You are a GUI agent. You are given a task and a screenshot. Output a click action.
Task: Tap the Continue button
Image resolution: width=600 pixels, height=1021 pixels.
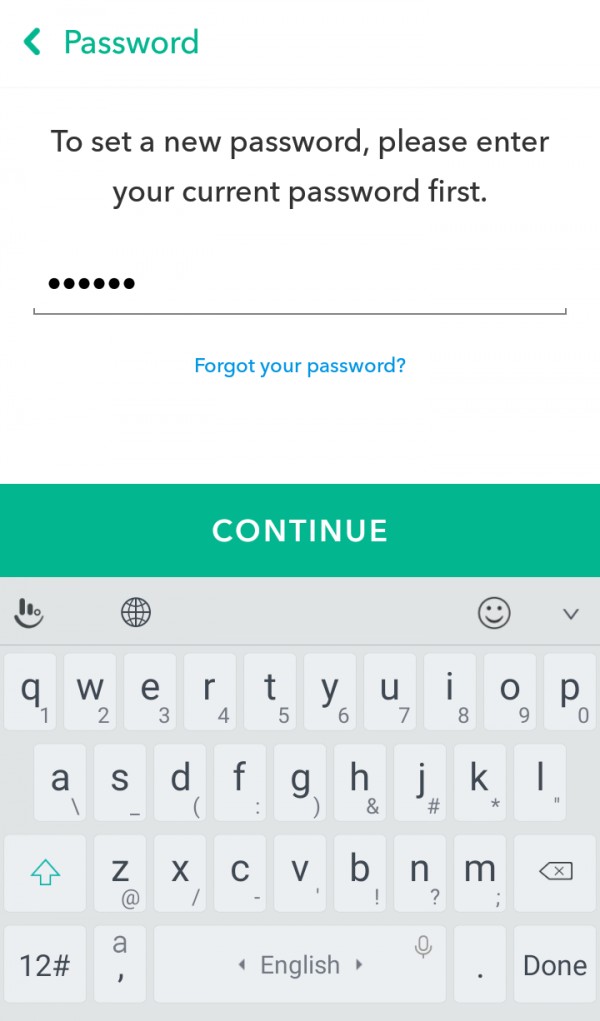pos(300,530)
